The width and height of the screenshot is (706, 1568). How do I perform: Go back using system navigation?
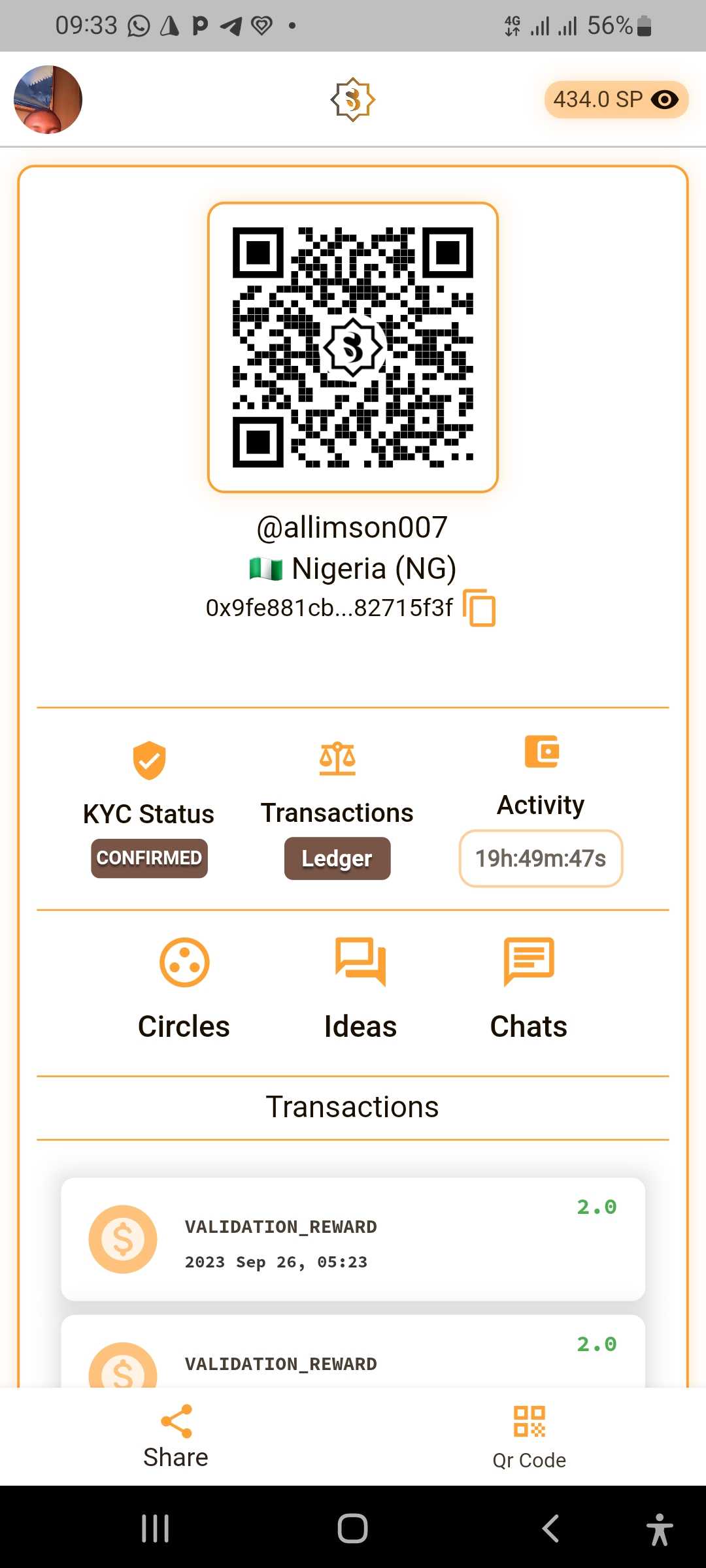[x=550, y=1529]
